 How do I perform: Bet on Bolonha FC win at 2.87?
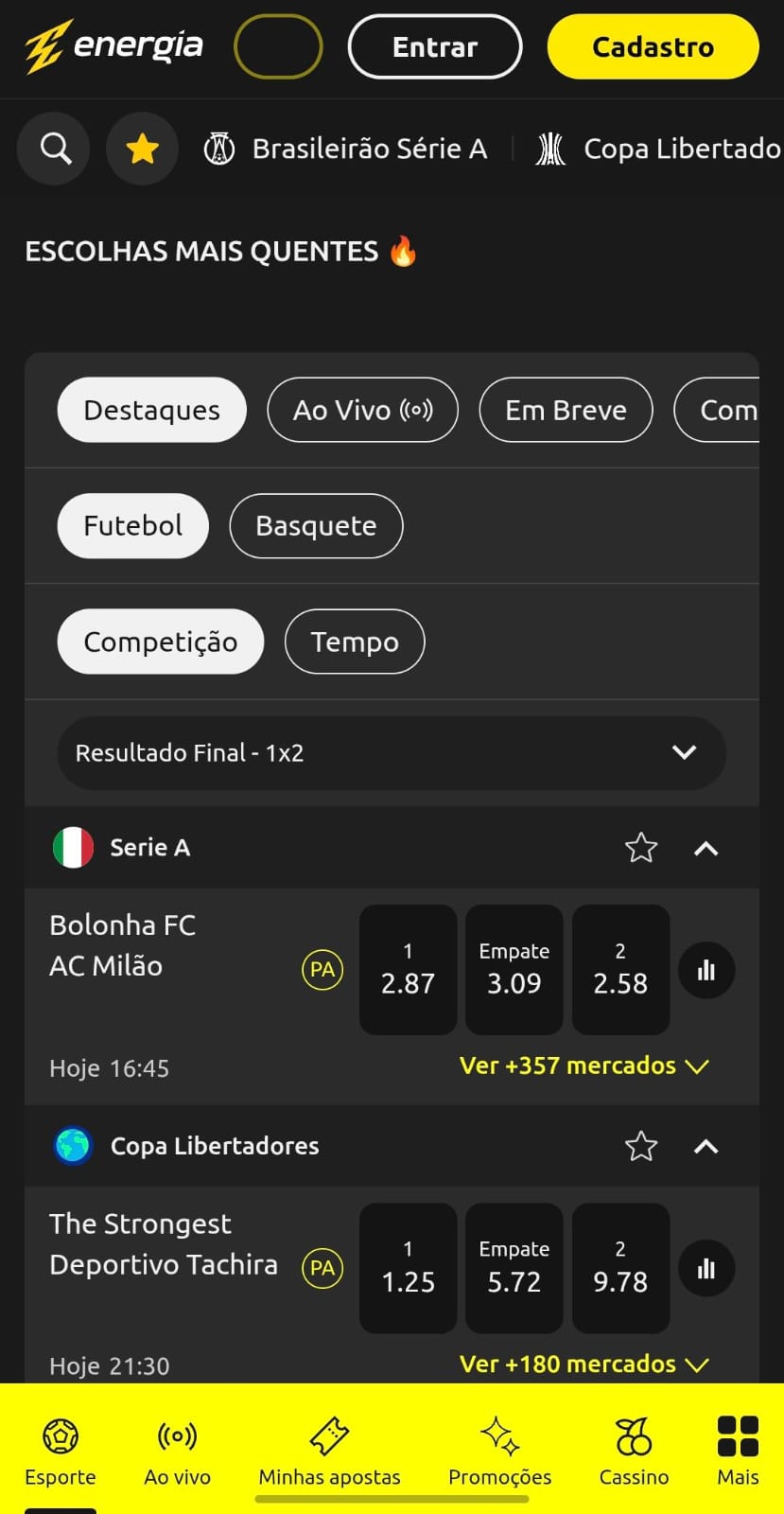pyautogui.click(x=408, y=969)
